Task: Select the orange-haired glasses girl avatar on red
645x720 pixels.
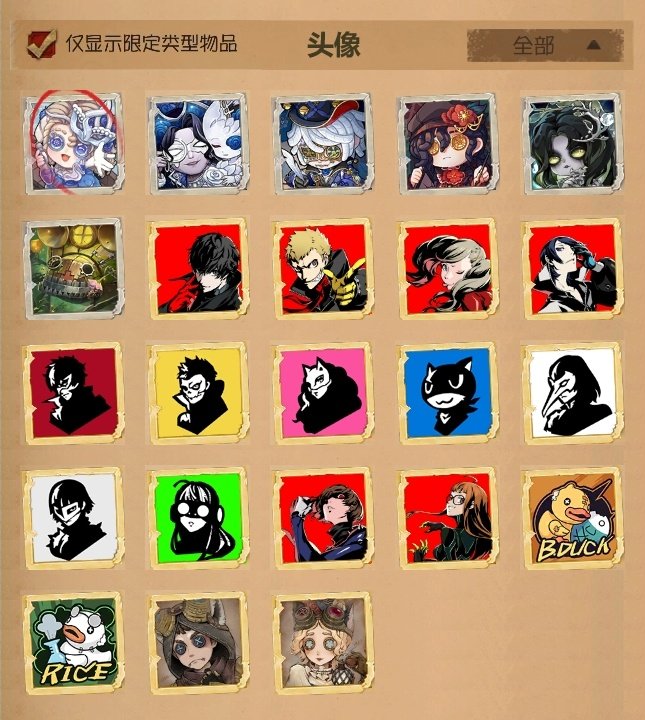Action: pyautogui.click(x=446, y=516)
